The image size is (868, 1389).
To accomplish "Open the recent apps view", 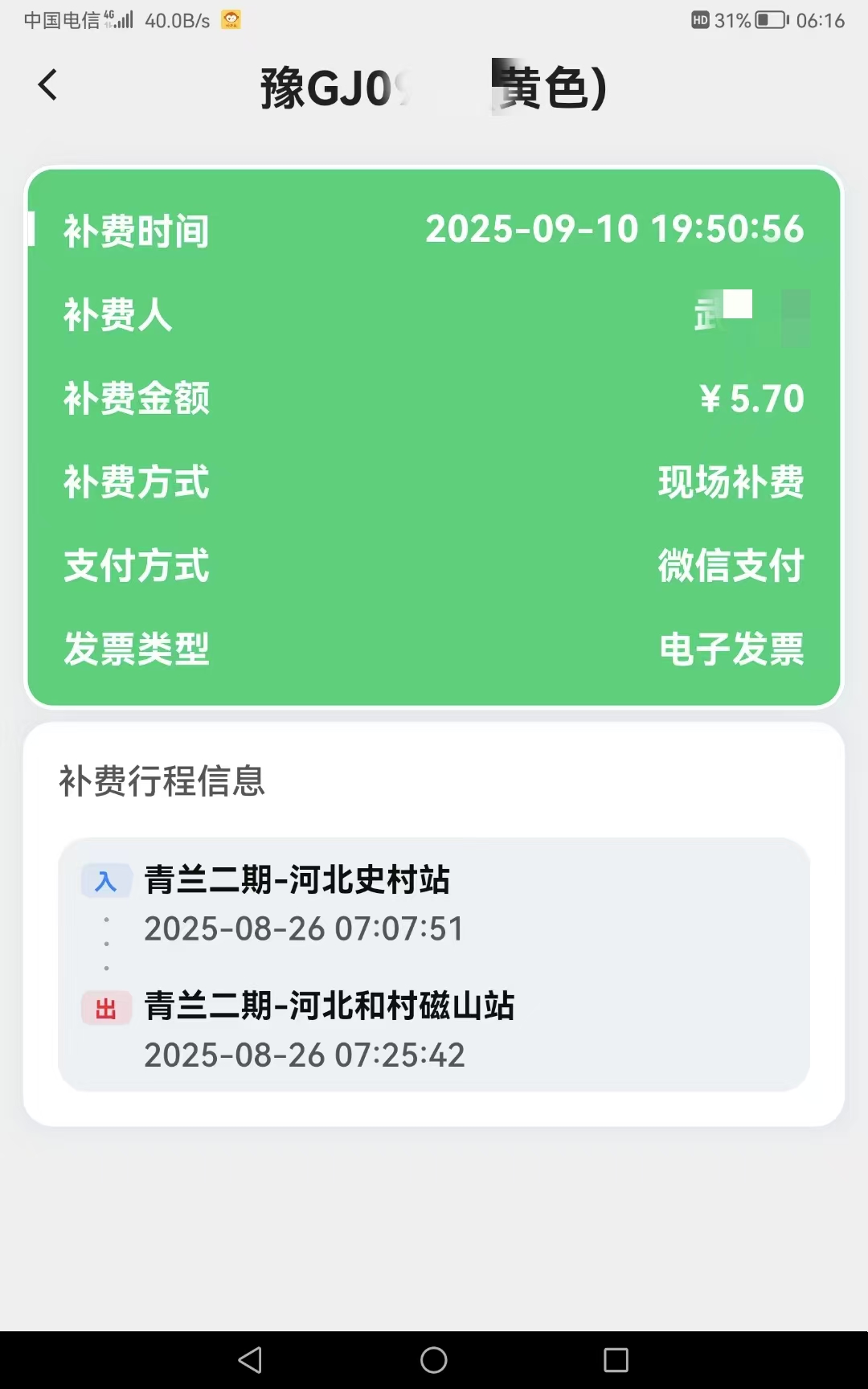I will [x=616, y=1359].
